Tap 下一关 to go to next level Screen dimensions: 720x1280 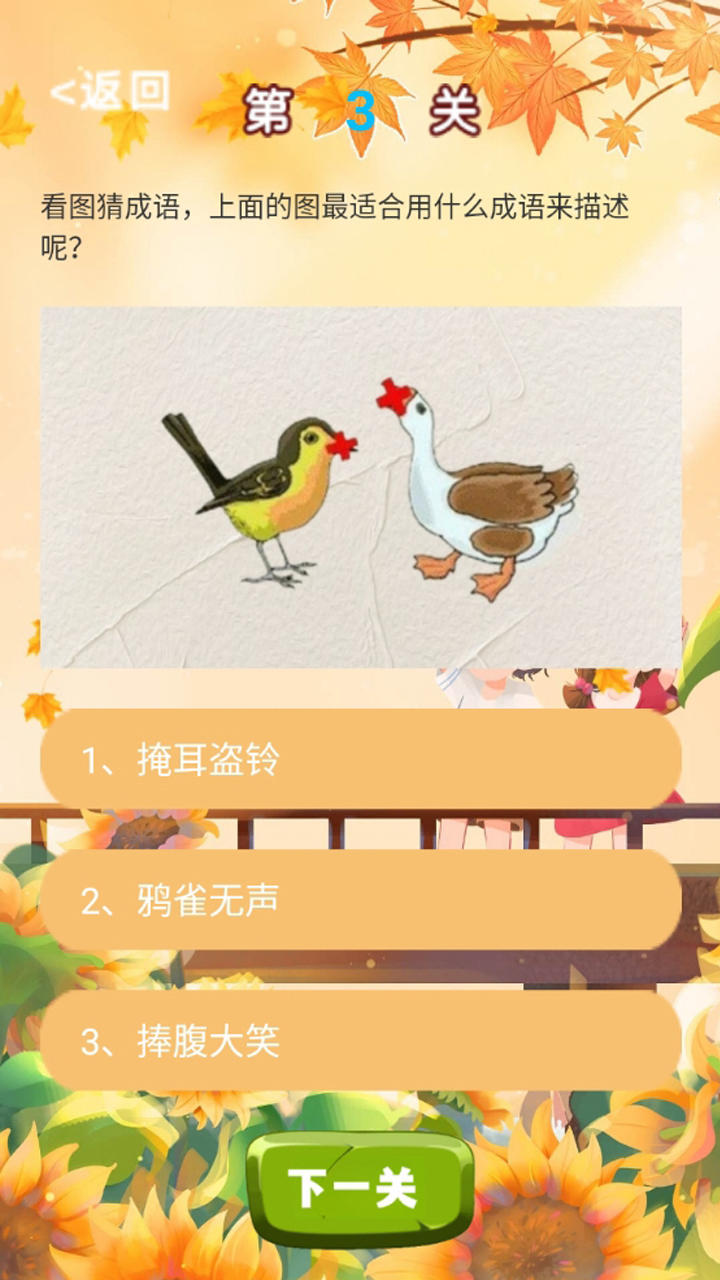(x=360, y=1188)
